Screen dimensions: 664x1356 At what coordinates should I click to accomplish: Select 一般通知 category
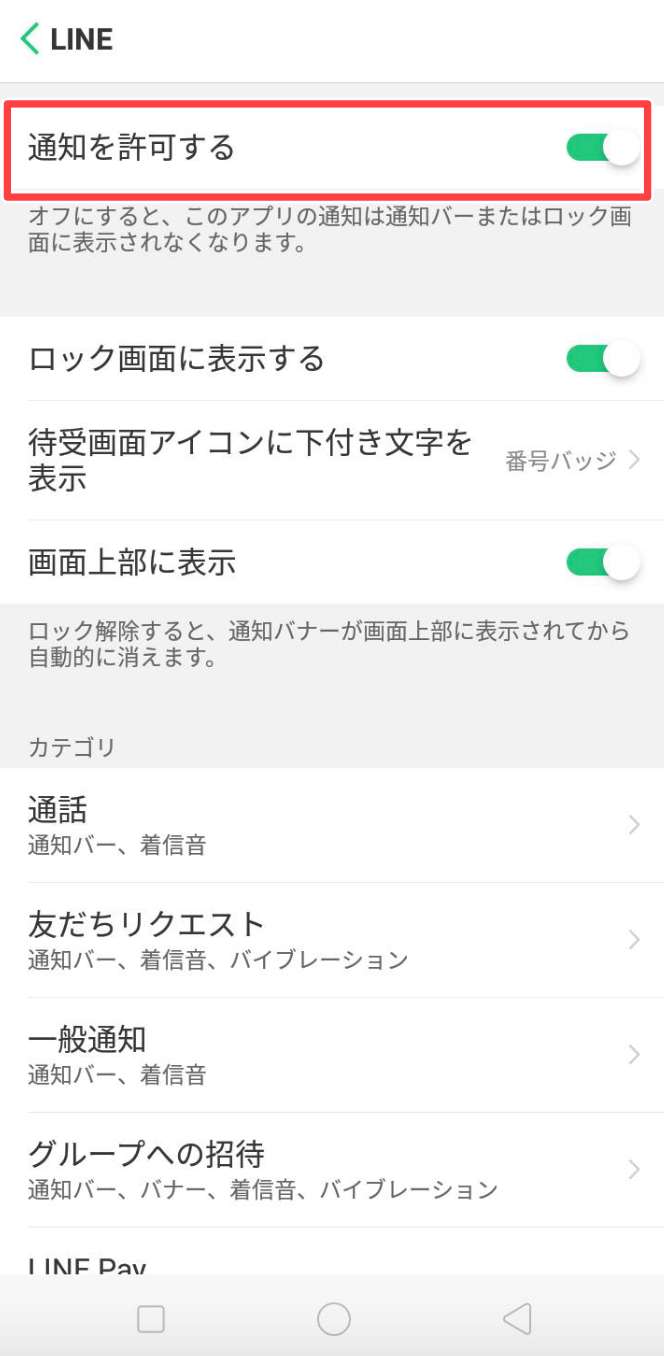(332, 1055)
